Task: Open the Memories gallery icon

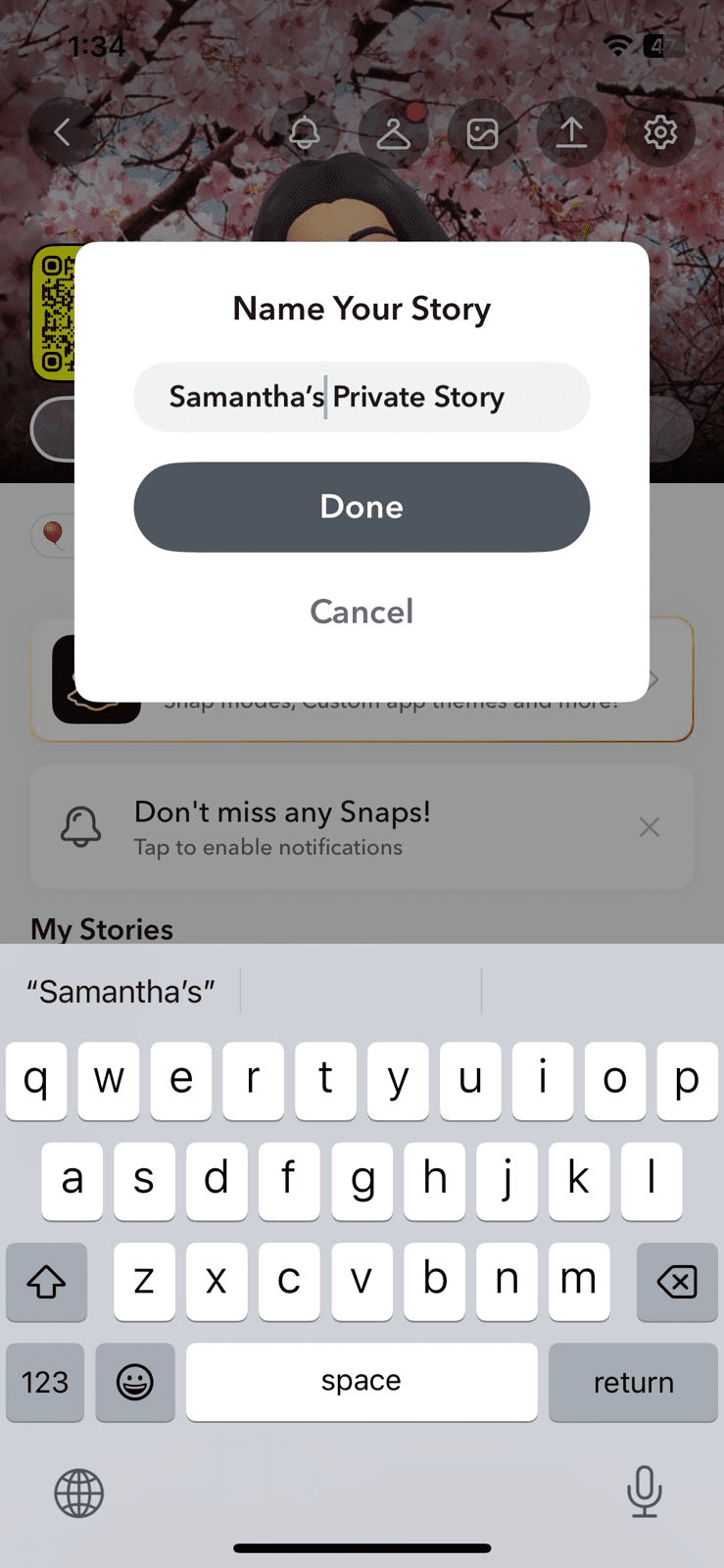Action: point(482,132)
